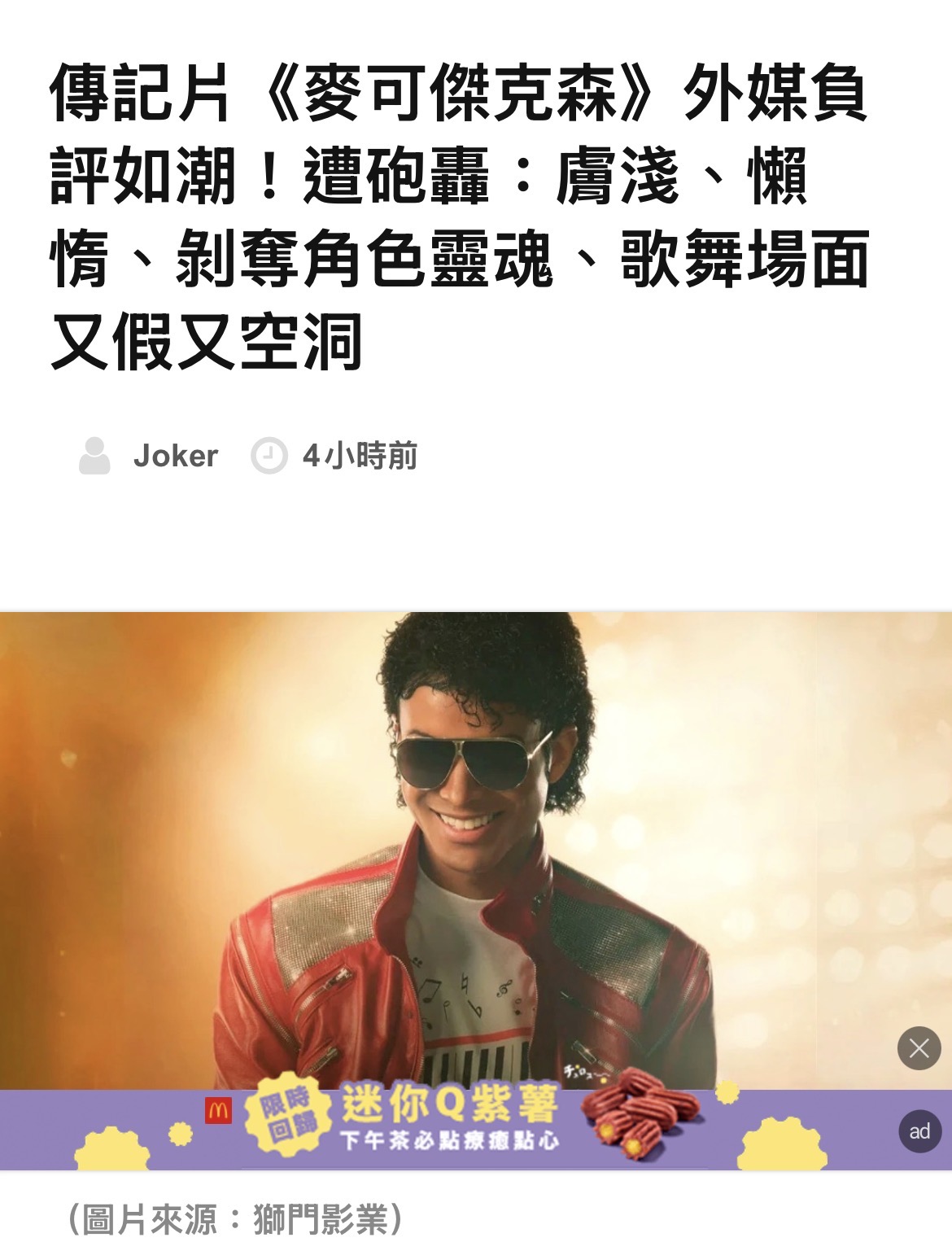The width and height of the screenshot is (952, 1255).
Task: Open the McDonald's purple sweet potato ad
Action: (x=449, y=1128)
